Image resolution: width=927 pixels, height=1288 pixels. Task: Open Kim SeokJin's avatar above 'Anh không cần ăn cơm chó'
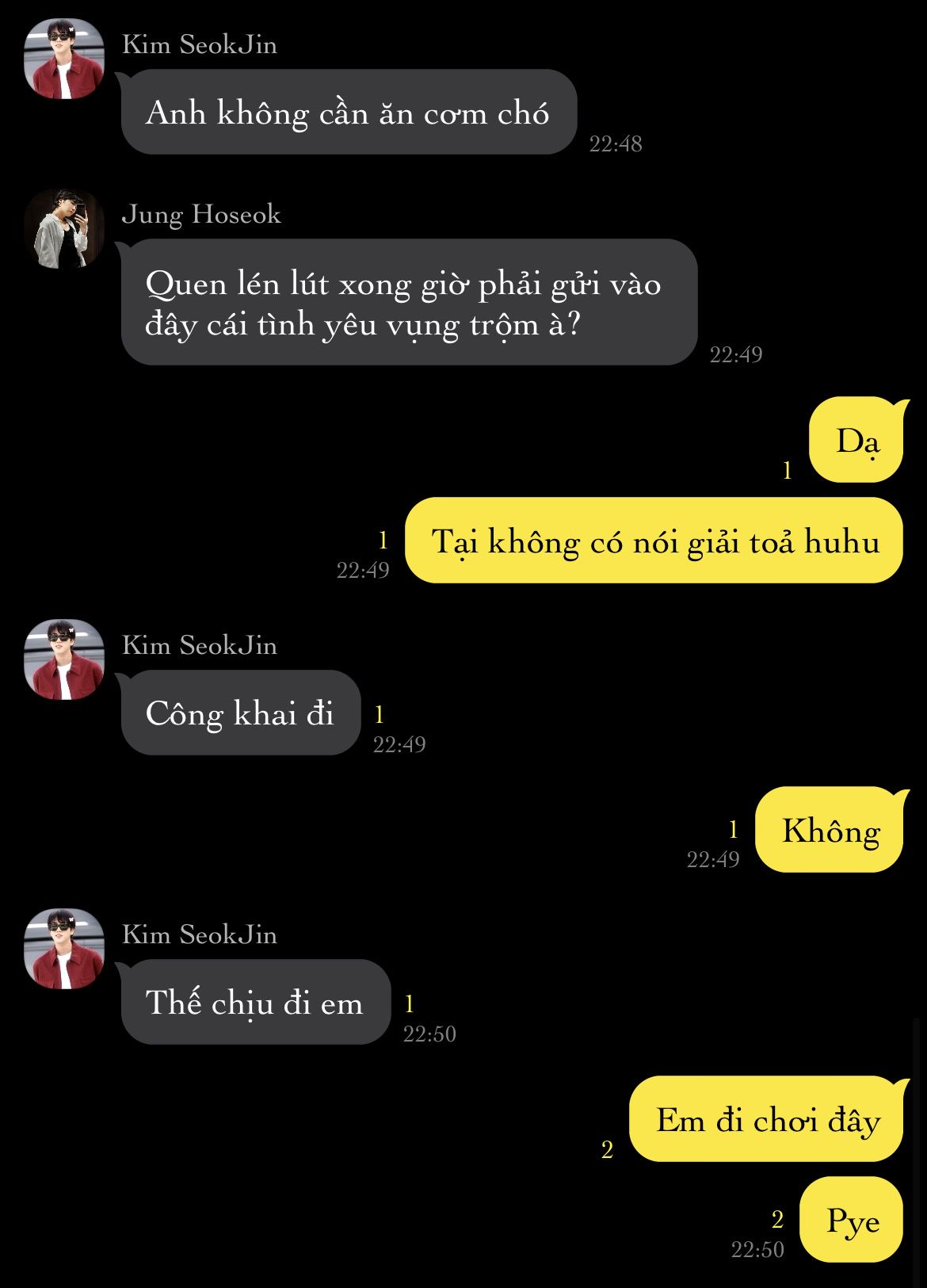point(64,59)
